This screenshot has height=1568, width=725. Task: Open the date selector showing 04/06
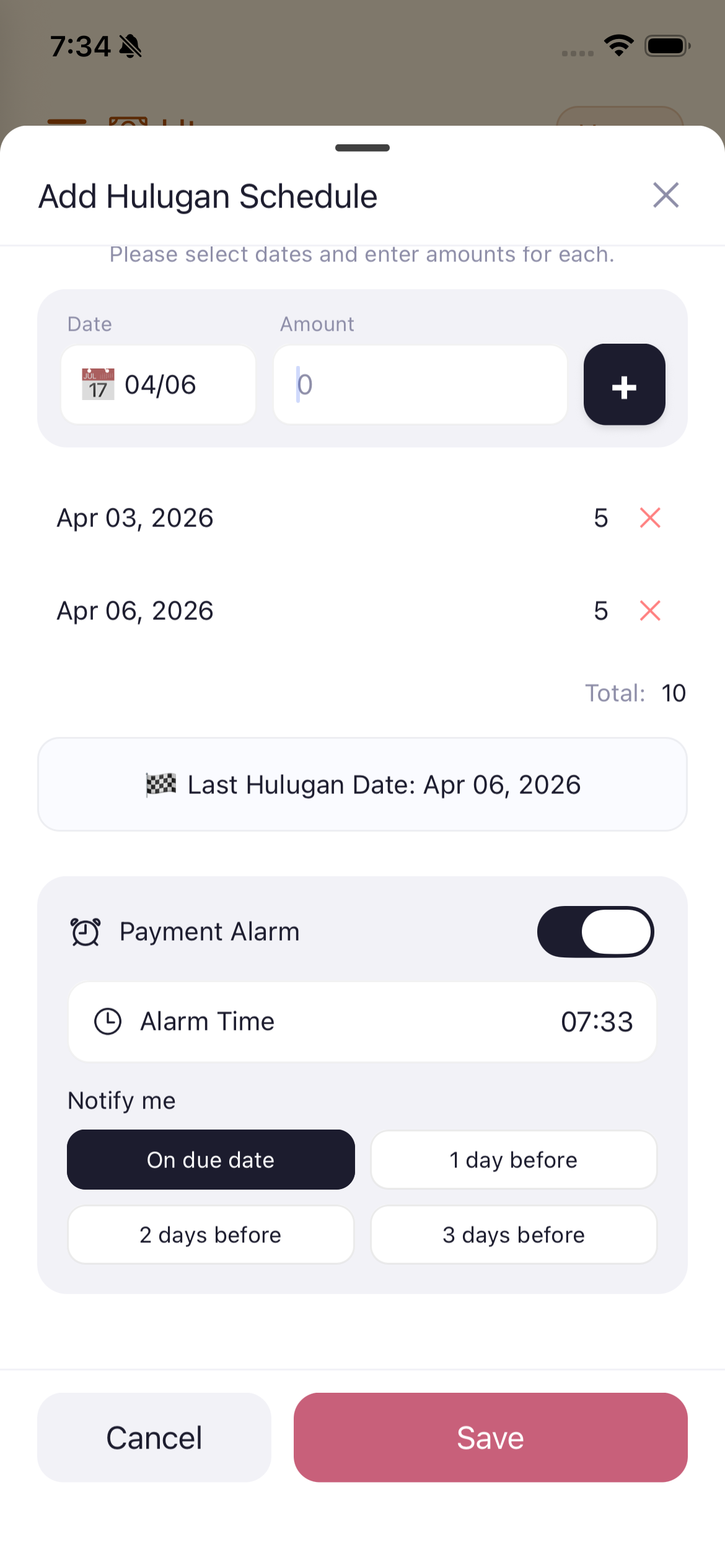(158, 384)
